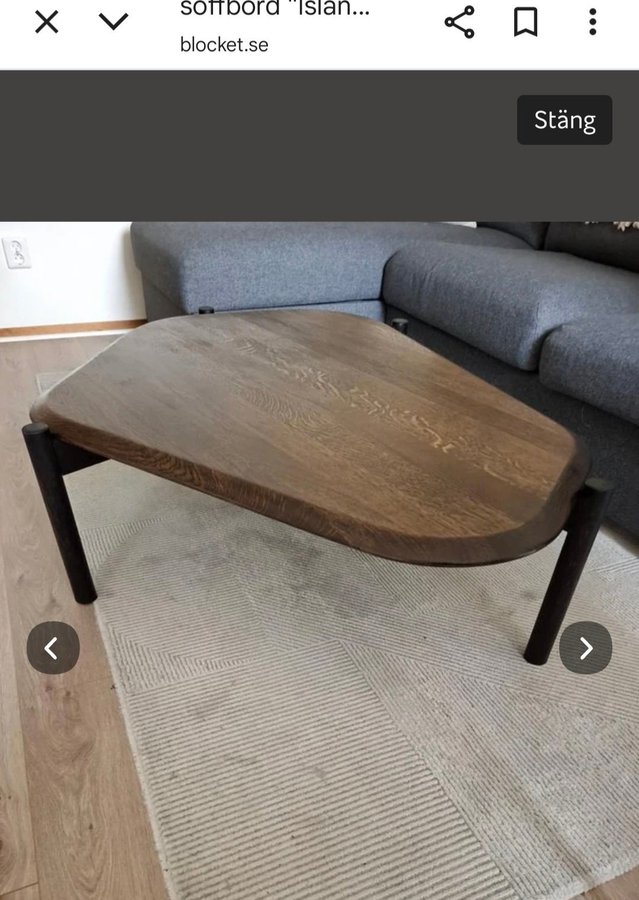Show the previous photo
This screenshot has height=900, width=639.
pyautogui.click(x=53, y=648)
